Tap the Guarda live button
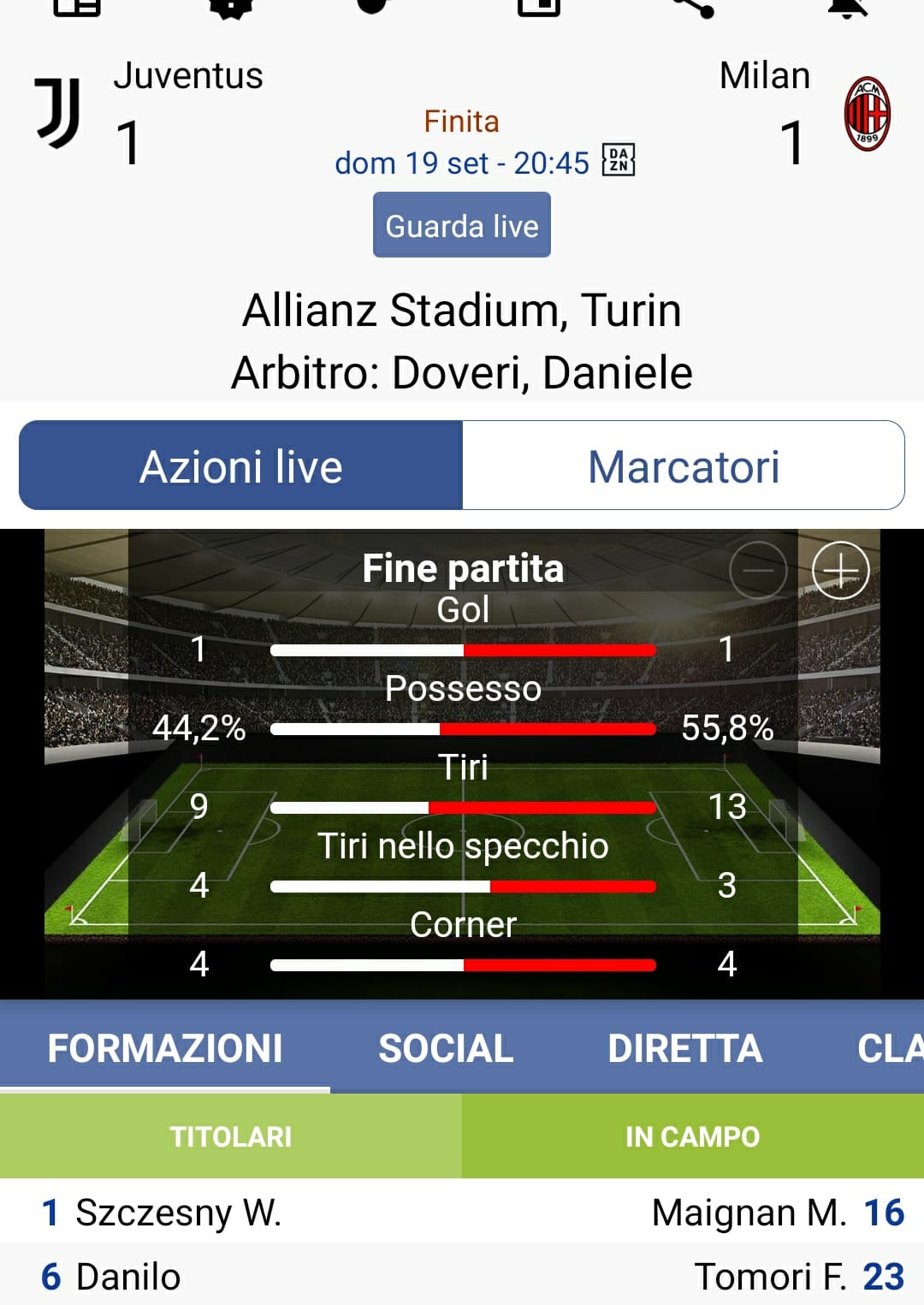 [x=462, y=226]
